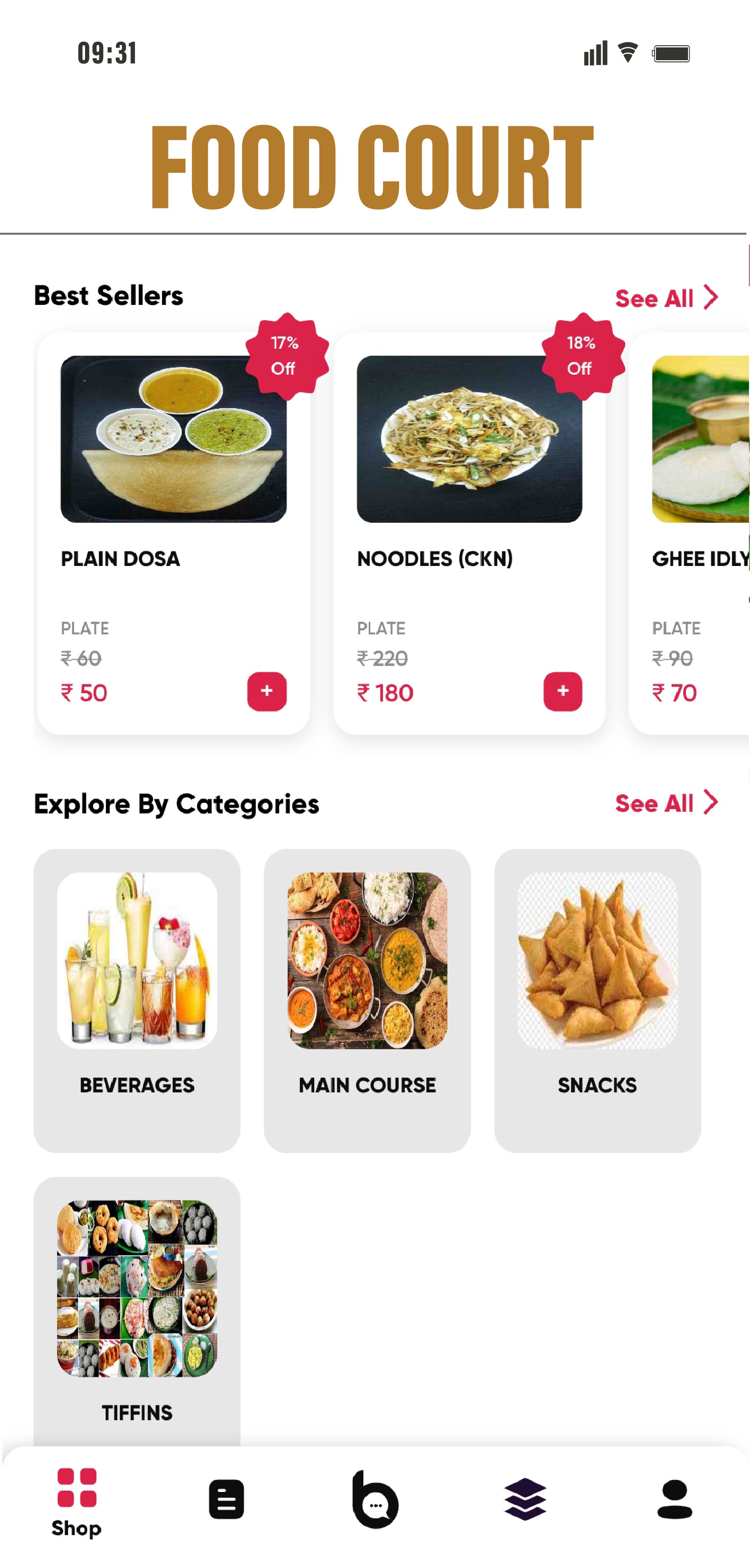
Task: Open the orders list tab
Action: click(x=227, y=1499)
